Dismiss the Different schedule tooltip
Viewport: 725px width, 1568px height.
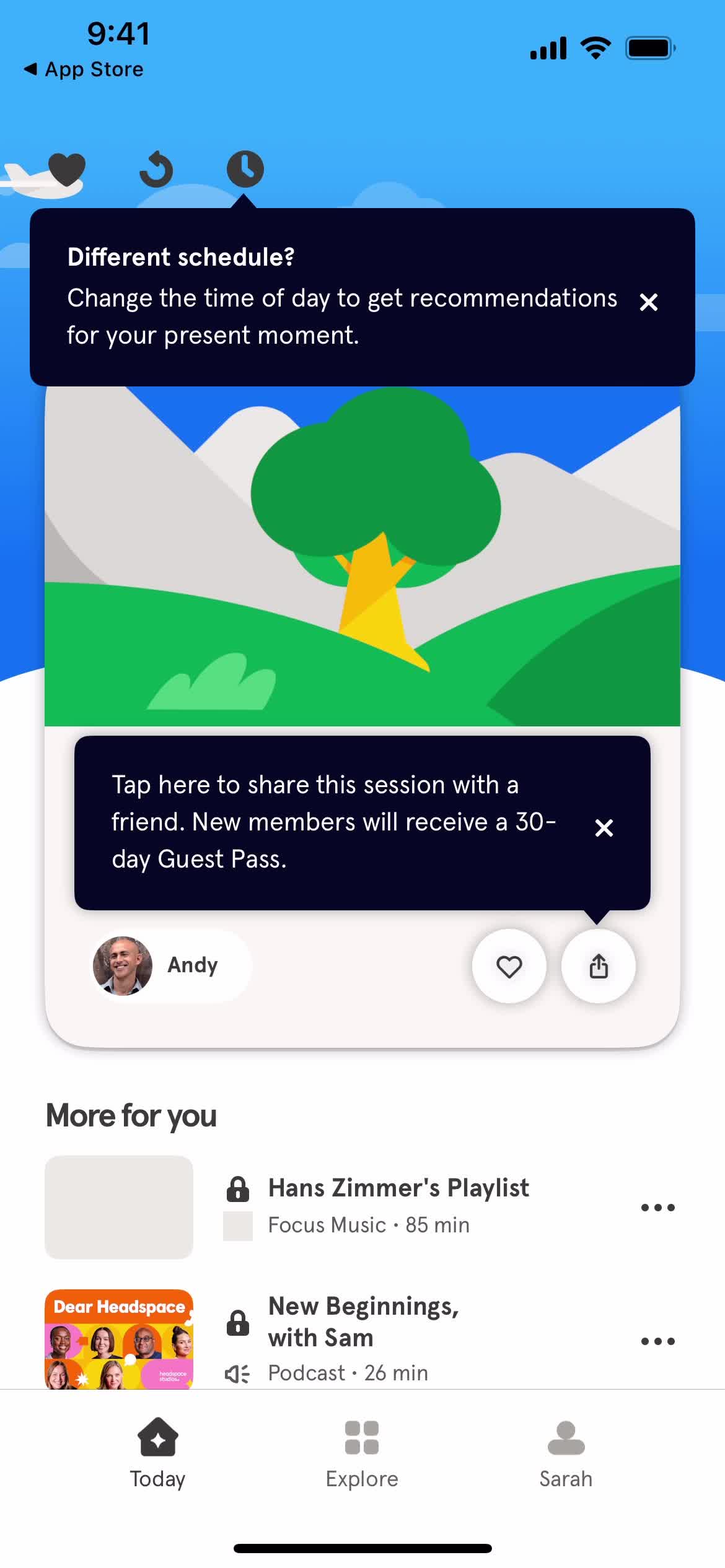click(x=648, y=302)
